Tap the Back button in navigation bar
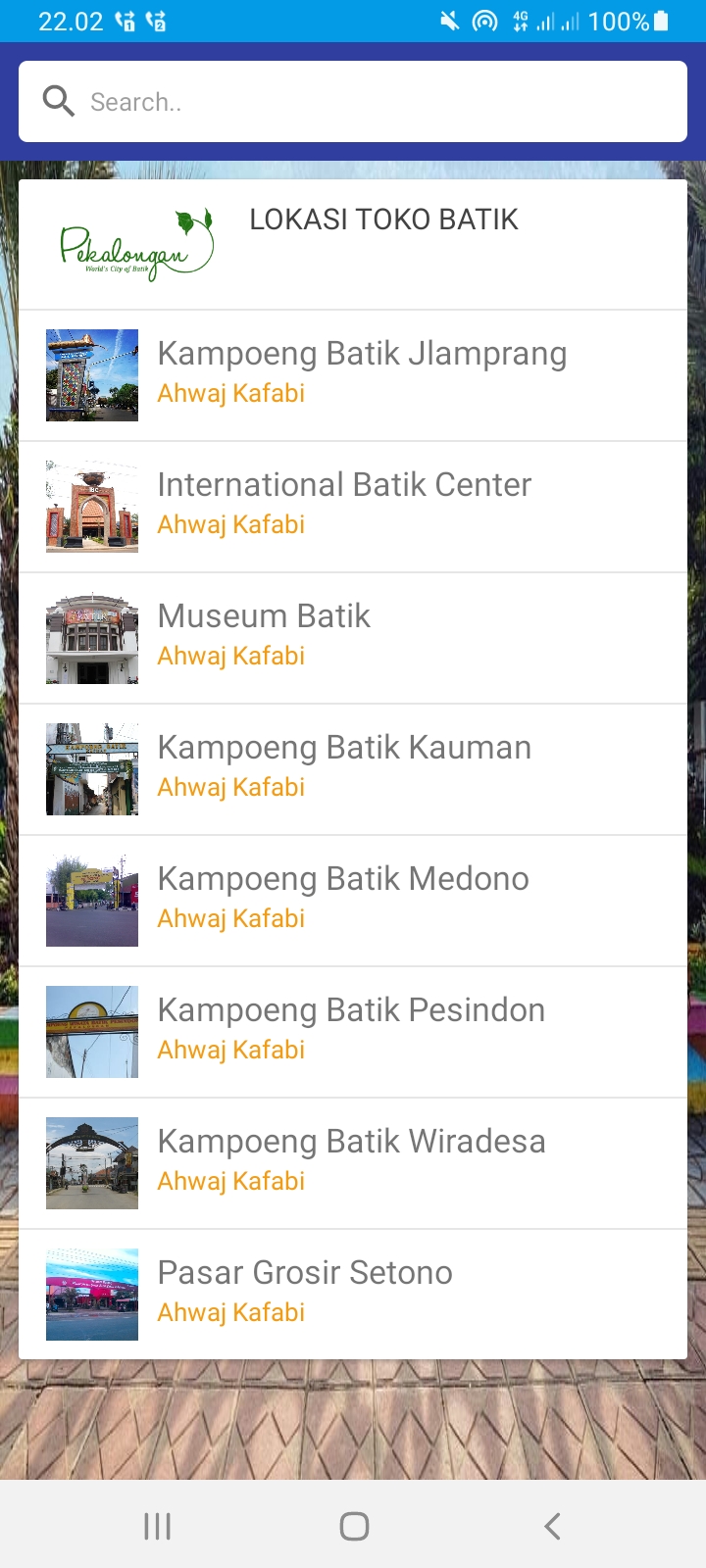This screenshot has height=1568, width=706. point(551,1525)
